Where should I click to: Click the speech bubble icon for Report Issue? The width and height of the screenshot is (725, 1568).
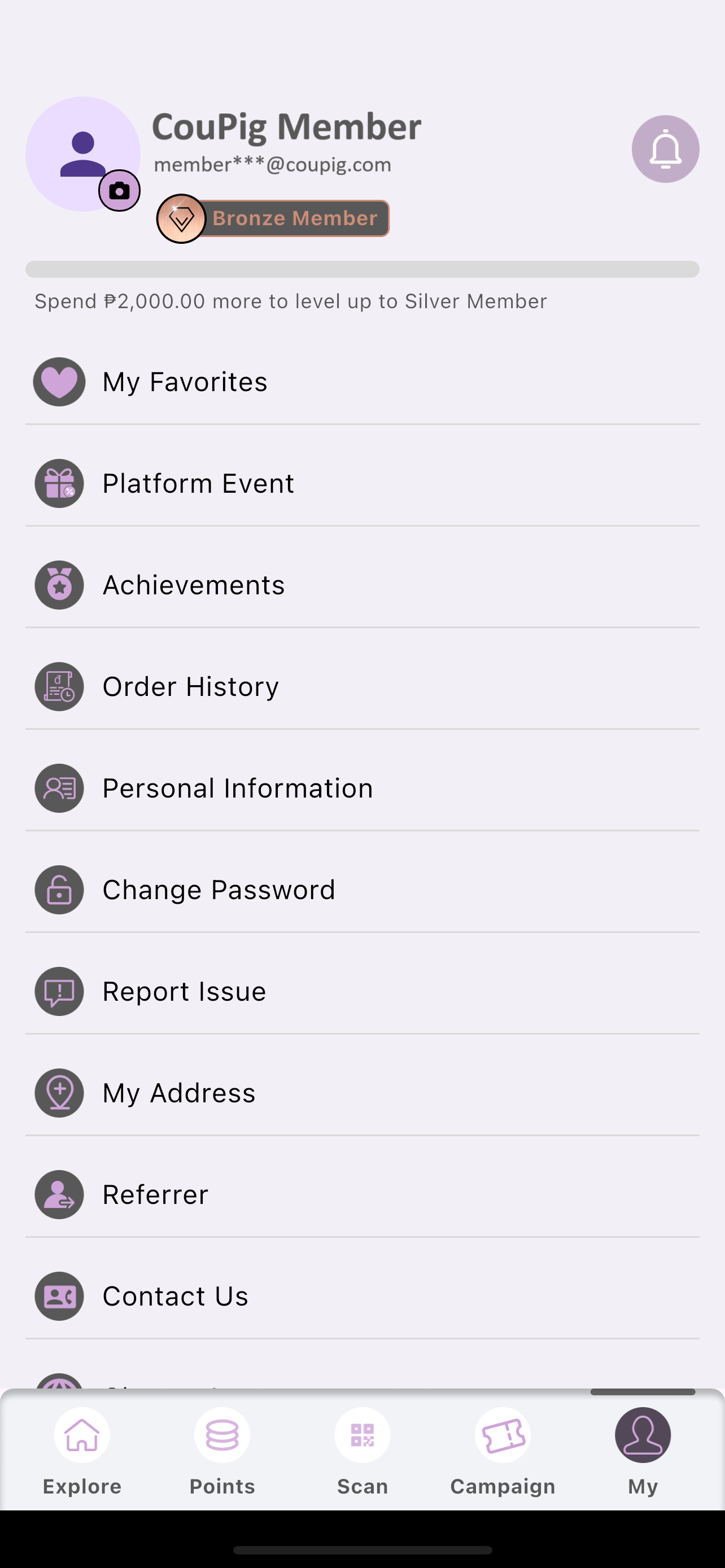point(59,991)
